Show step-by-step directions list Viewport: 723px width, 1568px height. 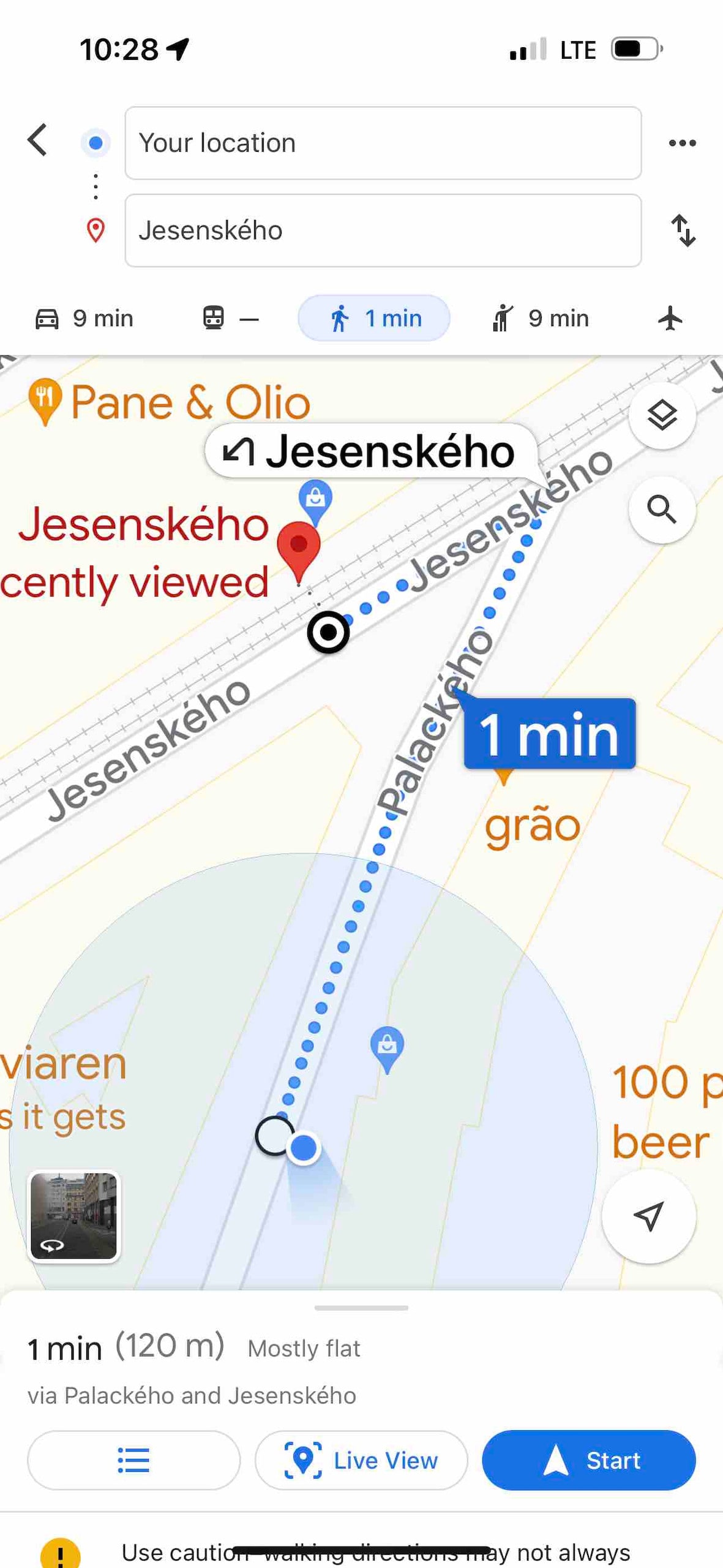(x=133, y=1460)
